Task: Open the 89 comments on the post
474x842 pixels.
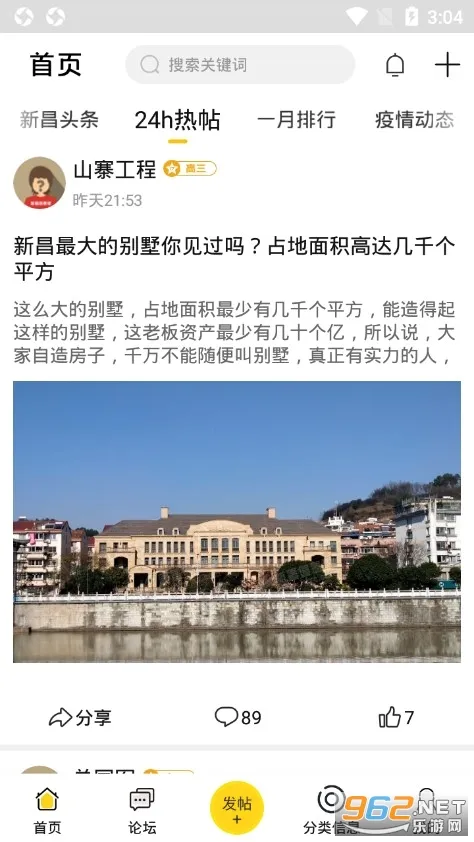Action: pyautogui.click(x=238, y=717)
